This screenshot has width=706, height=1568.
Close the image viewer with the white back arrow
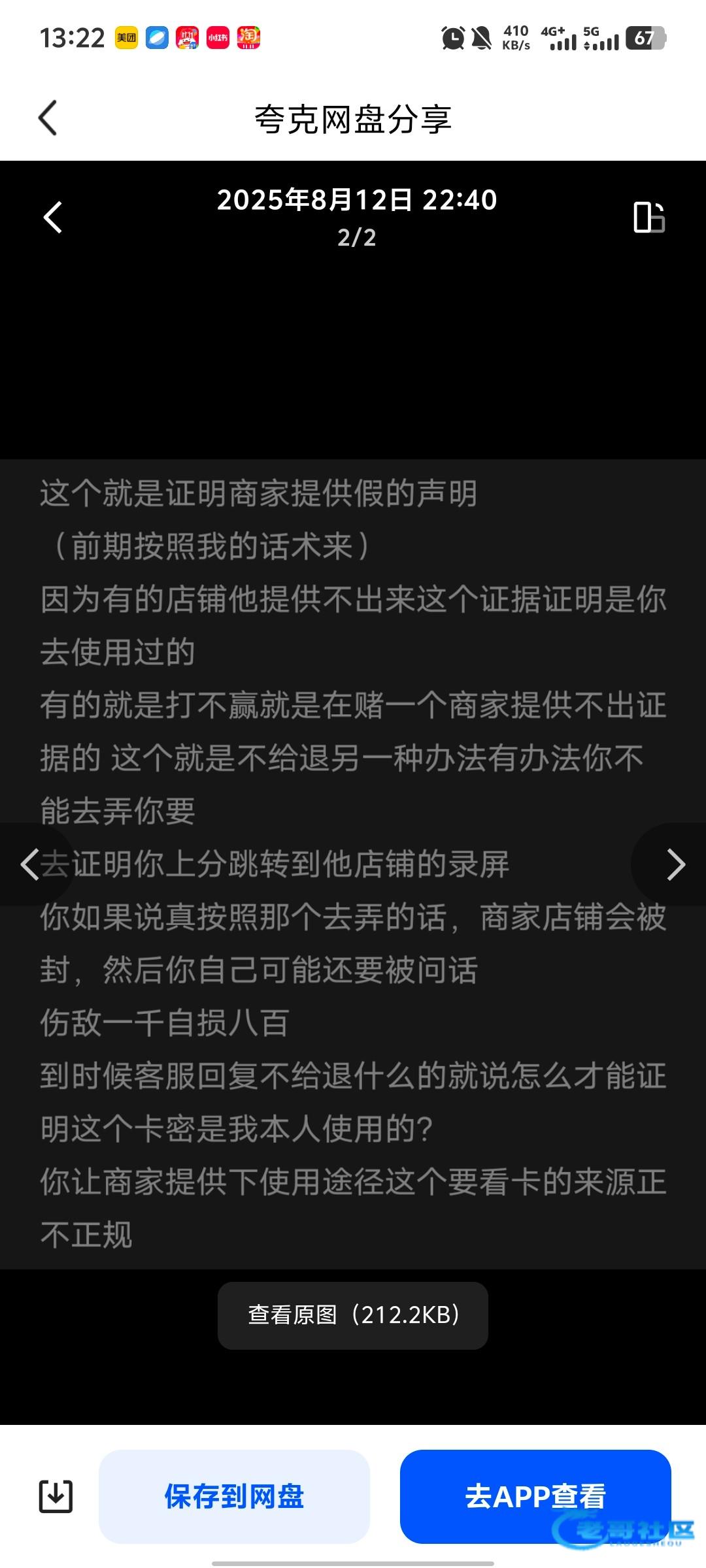pyautogui.click(x=52, y=218)
